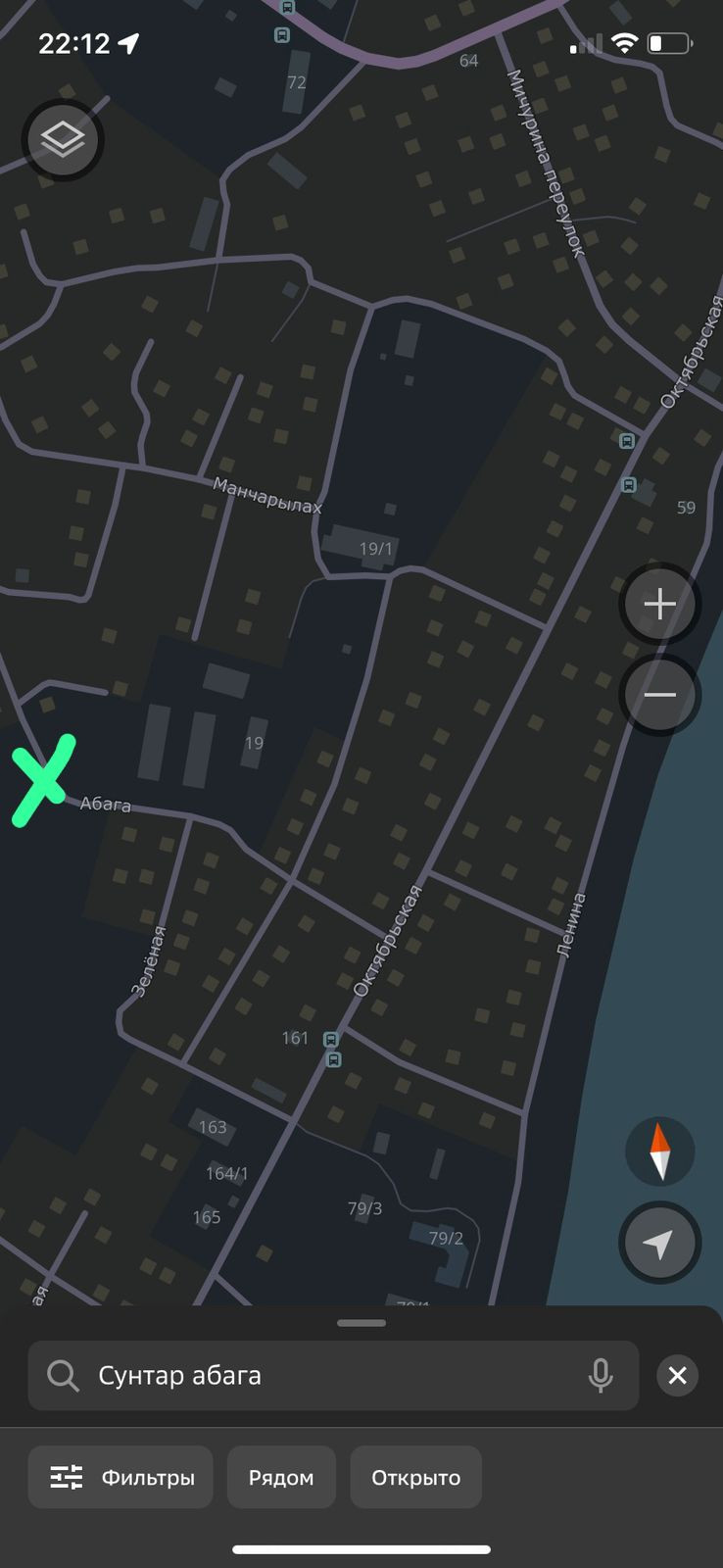Tap the search field with Сунтар абага

pyautogui.click(x=313, y=1375)
